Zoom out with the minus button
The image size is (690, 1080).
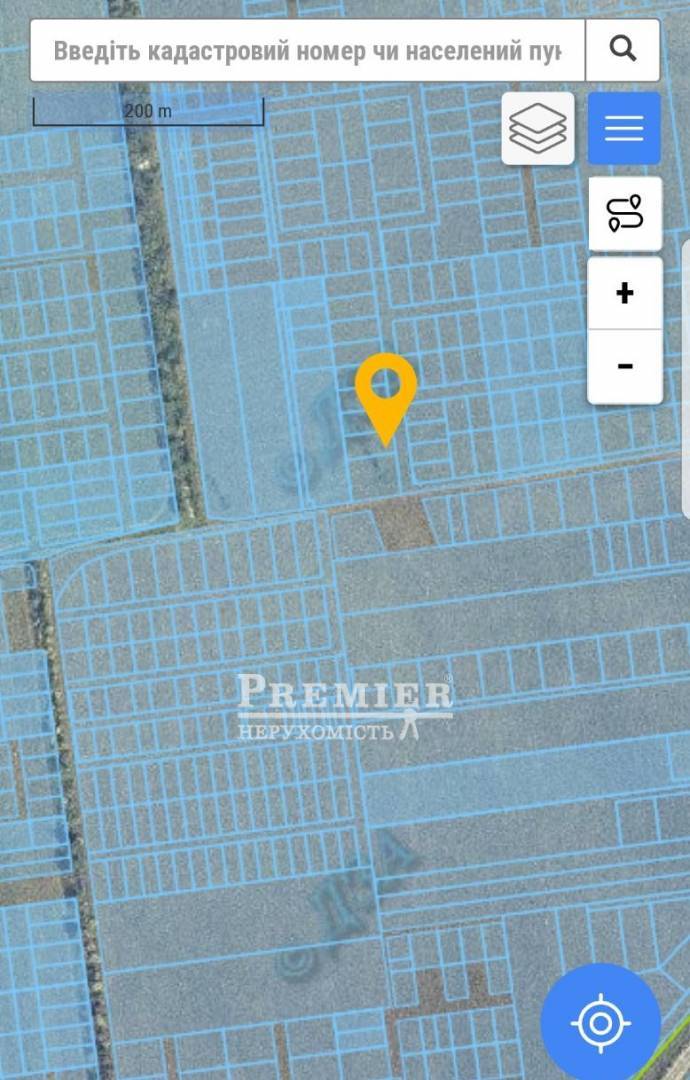(x=625, y=367)
